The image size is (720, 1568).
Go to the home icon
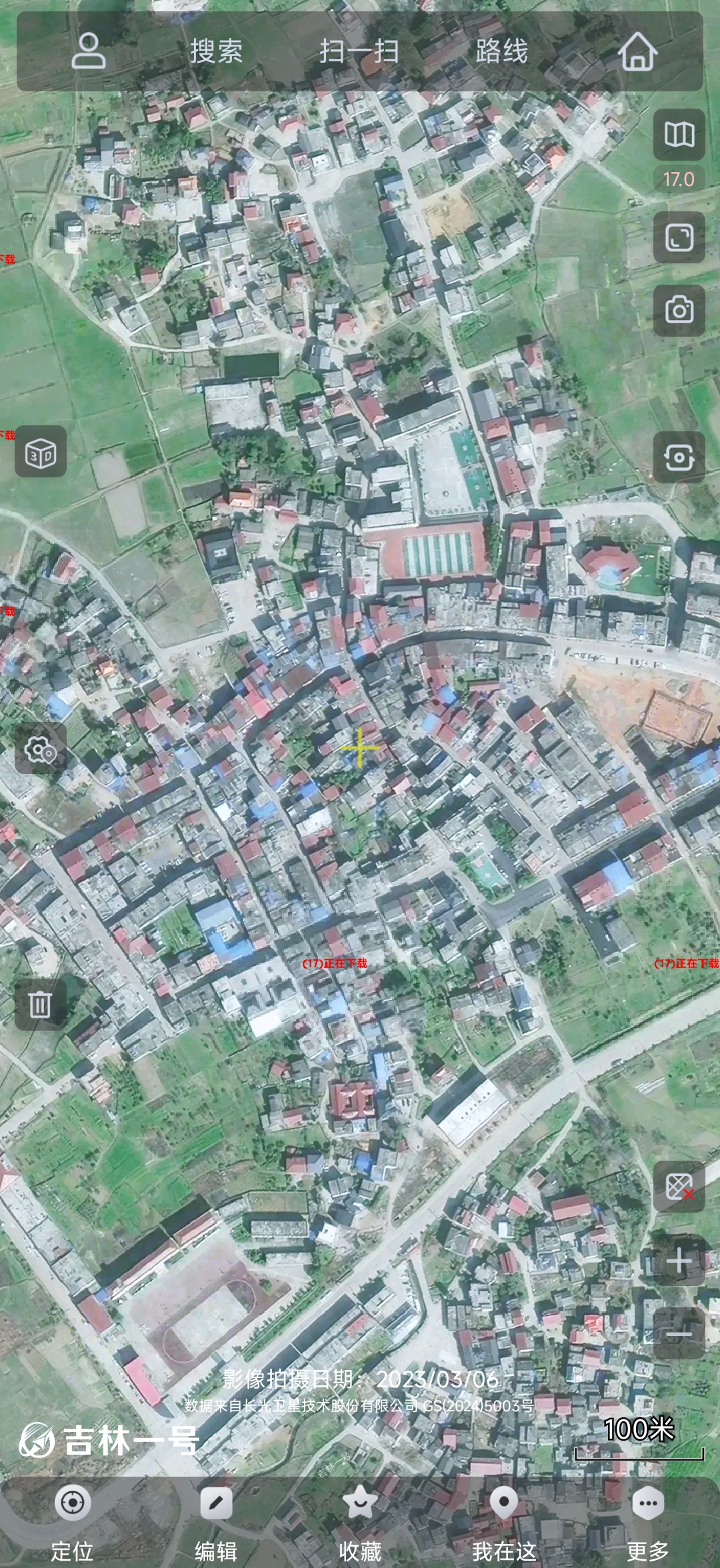637,51
